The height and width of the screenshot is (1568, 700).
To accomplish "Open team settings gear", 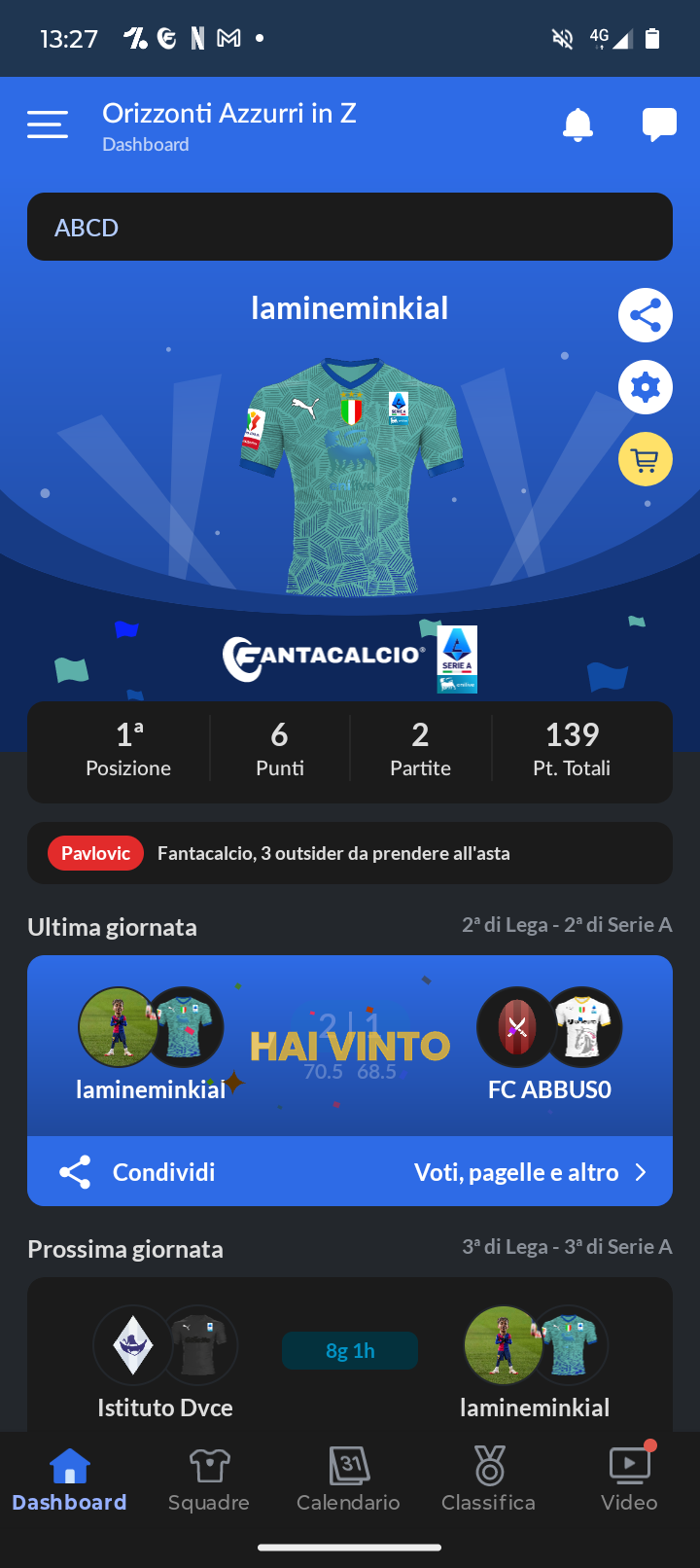I will [646, 387].
